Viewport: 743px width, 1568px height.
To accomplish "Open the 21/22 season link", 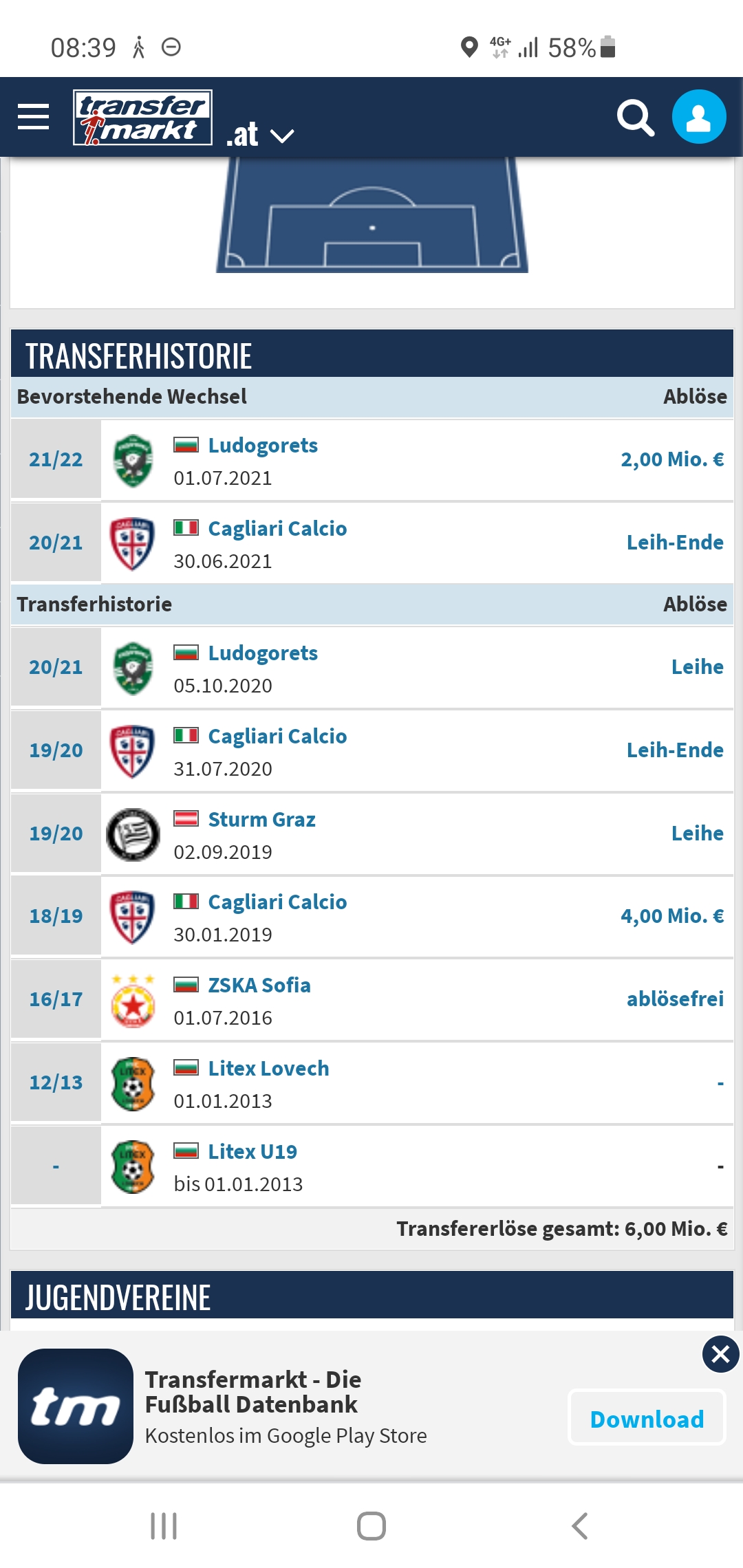I will (56, 459).
